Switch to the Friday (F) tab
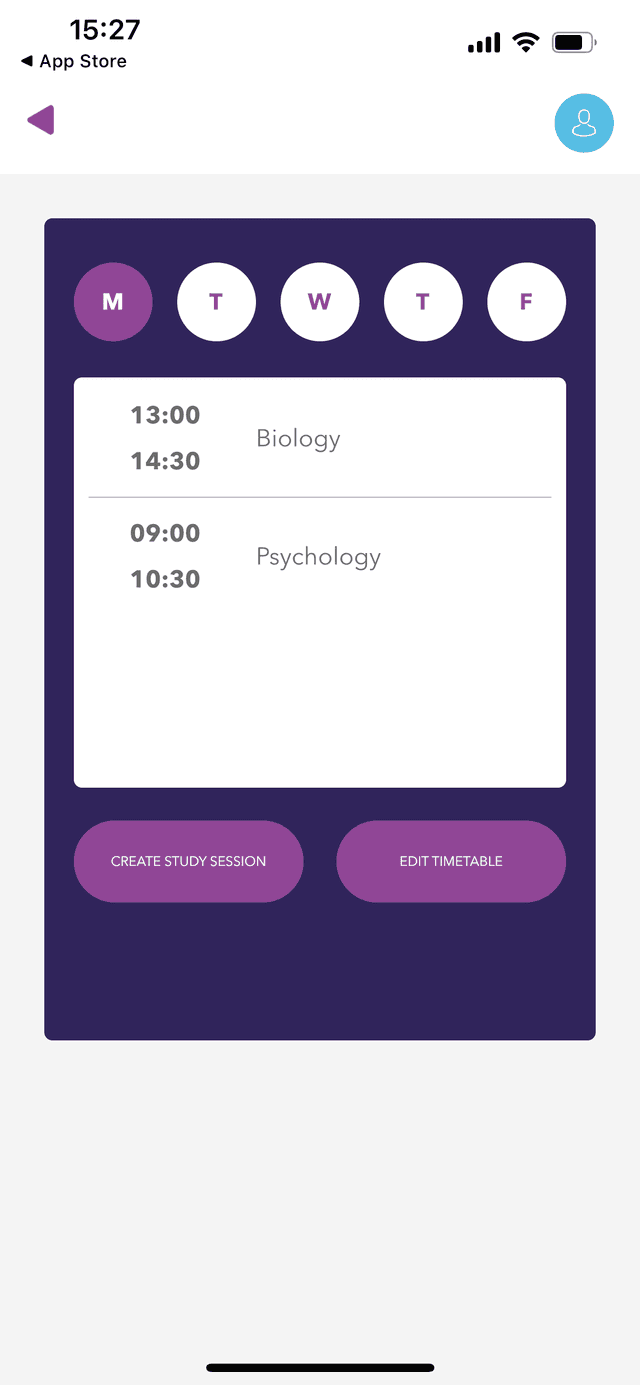640x1385 pixels. (526, 302)
